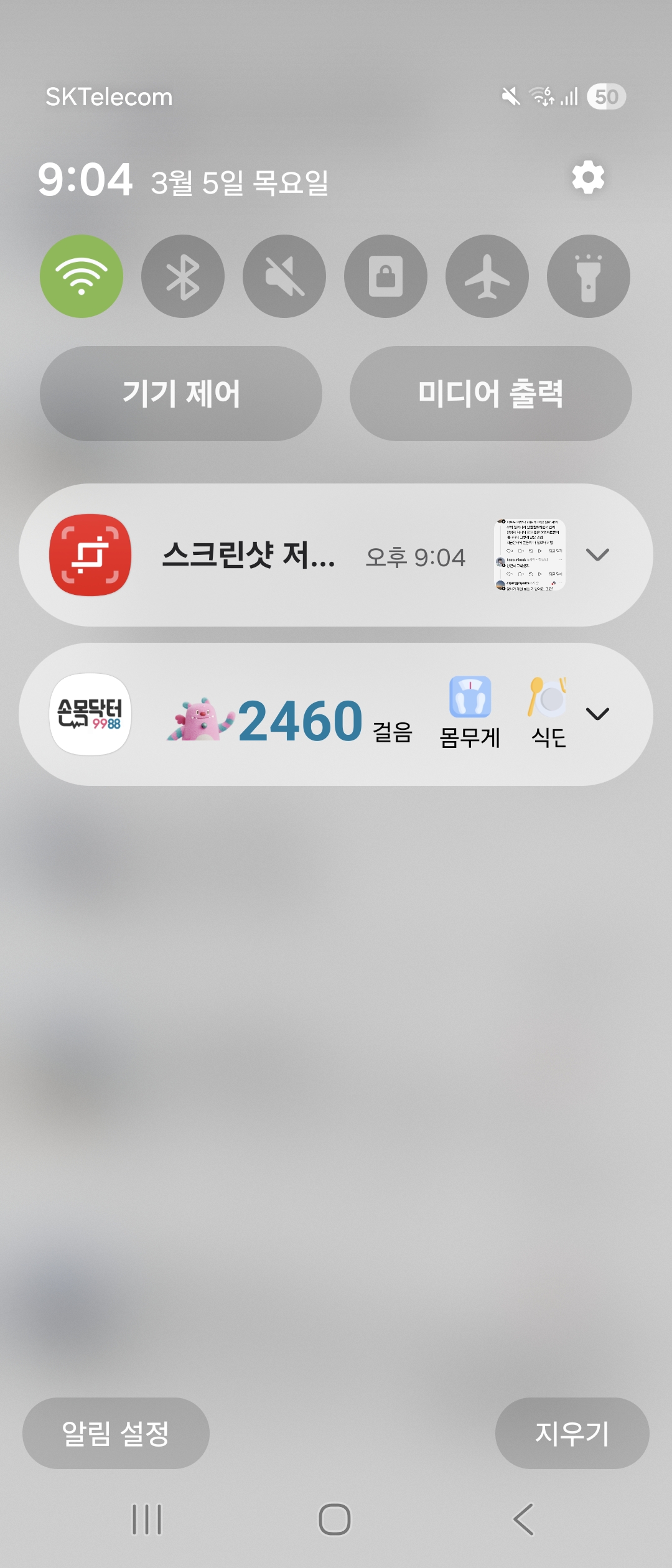
Task: Tap the 식단 diet shortcut
Action: click(548, 713)
